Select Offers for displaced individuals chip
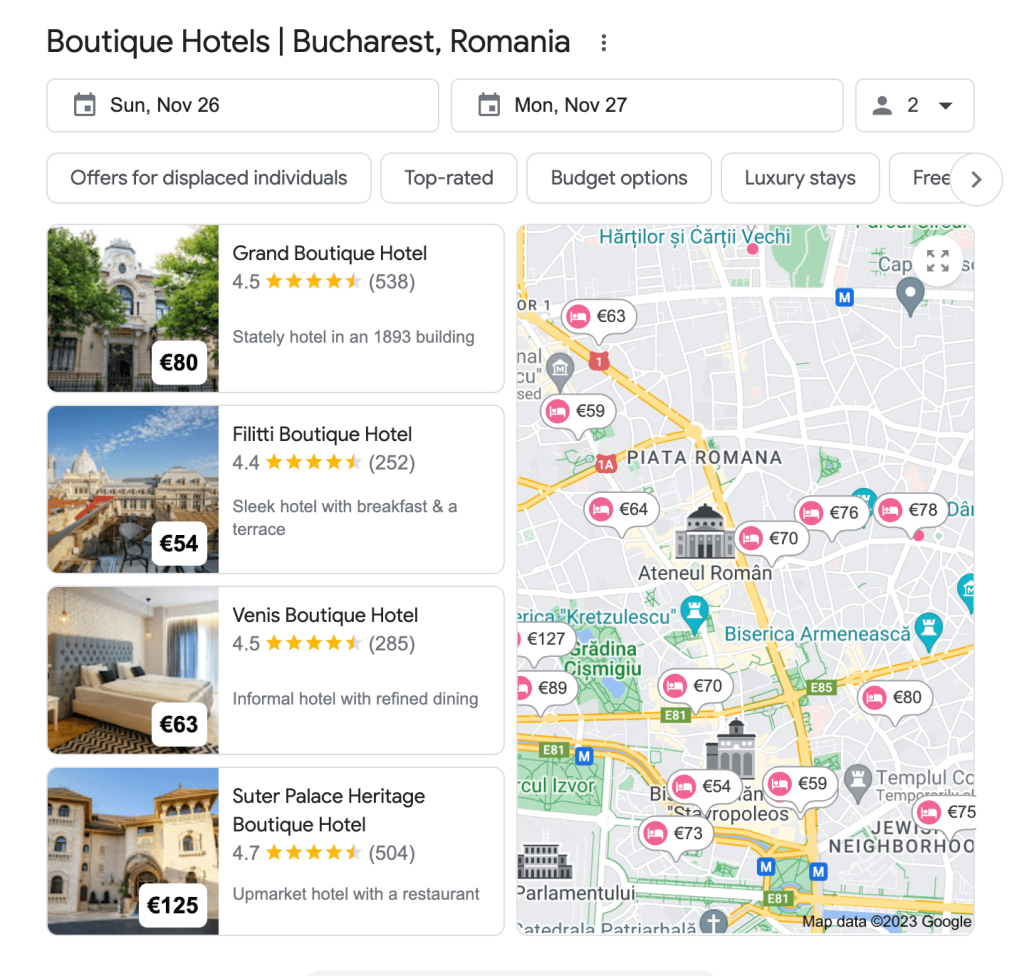The width and height of the screenshot is (1024, 976). tap(208, 178)
